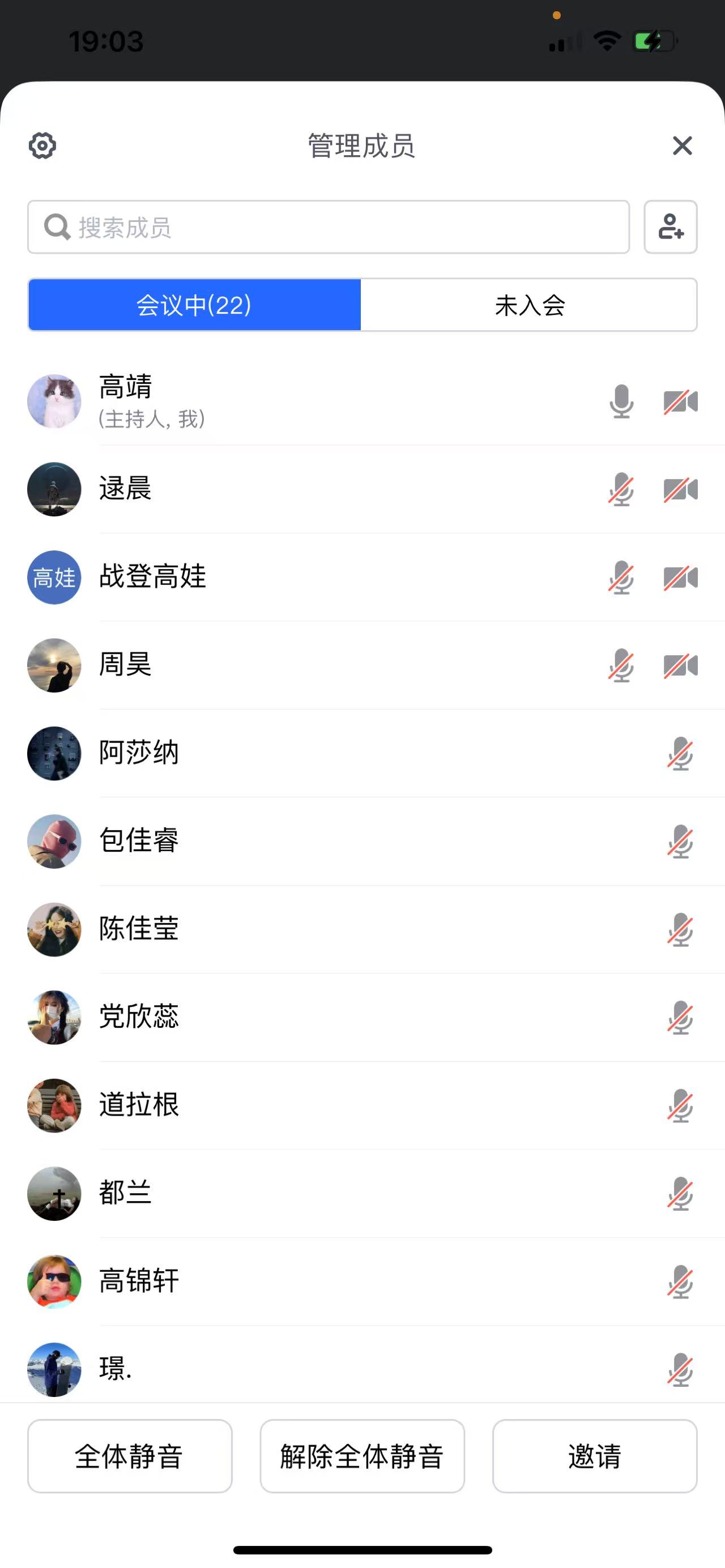Image resolution: width=725 pixels, height=1568 pixels.
Task: Tap the camera icon for 战登高娃
Action: [x=681, y=578]
